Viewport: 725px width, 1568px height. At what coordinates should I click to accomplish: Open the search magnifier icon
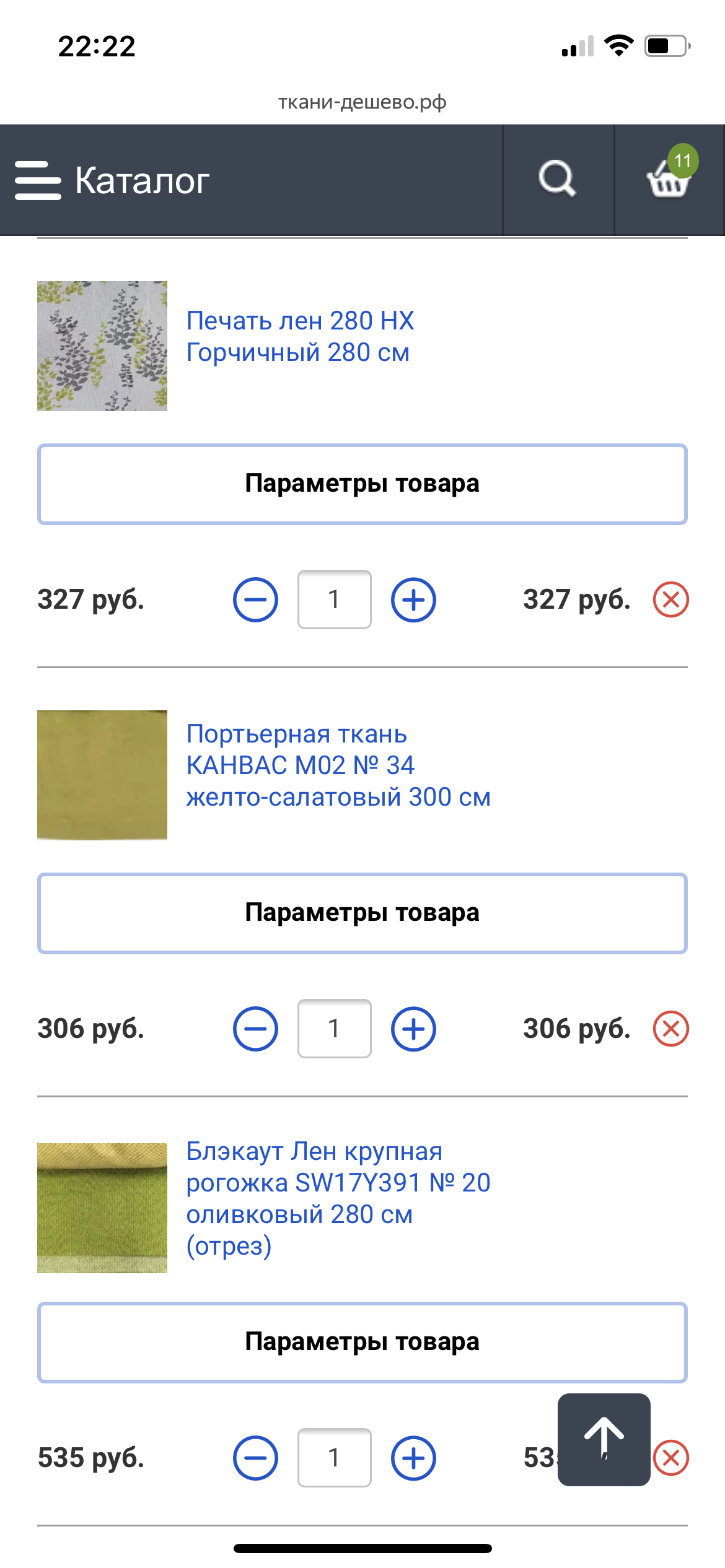[558, 180]
